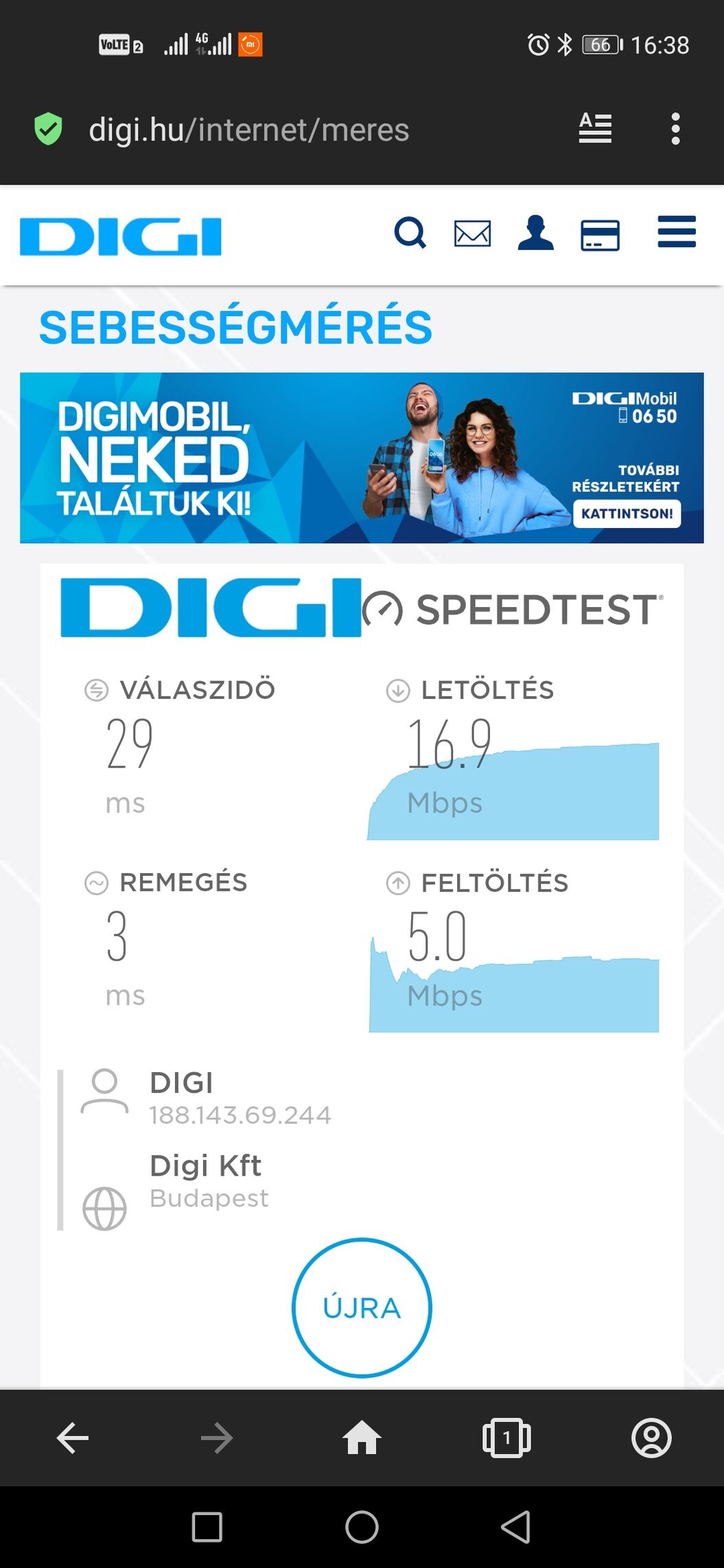Image resolution: width=724 pixels, height=1568 pixels.
Task: Open the DIGIMobil advertisement banner
Action: point(362,458)
